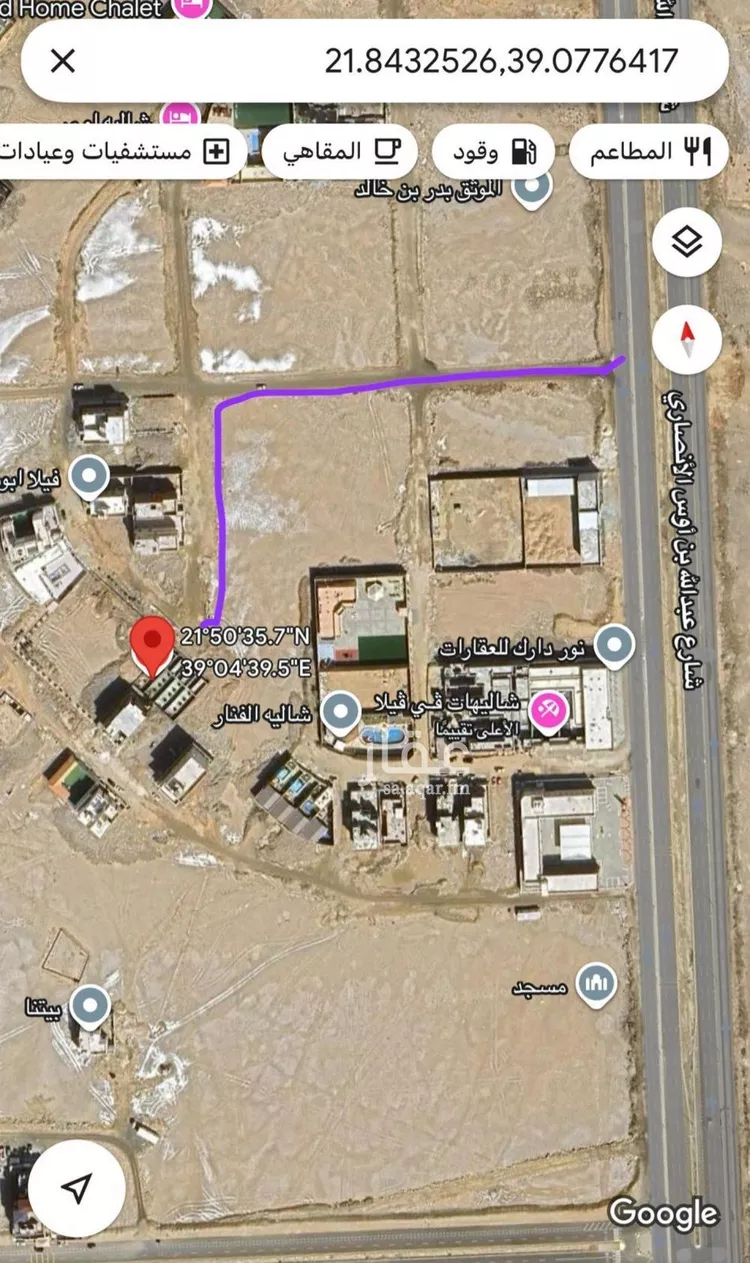Open the map layers button
Image resolution: width=750 pixels, height=1263 pixels.
click(x=687, y=243)
